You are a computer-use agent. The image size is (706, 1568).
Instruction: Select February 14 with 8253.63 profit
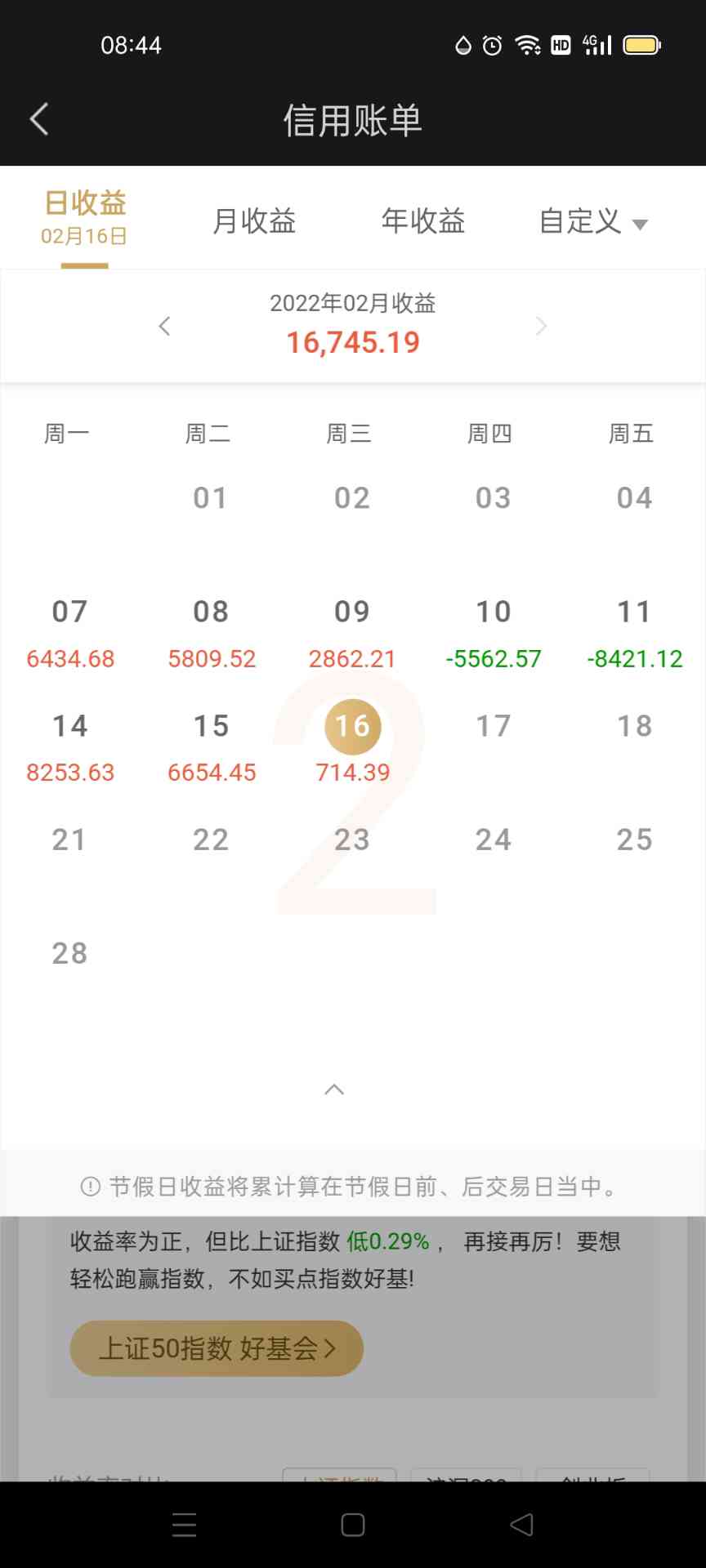pyautogui.click(x=70, y=746)
